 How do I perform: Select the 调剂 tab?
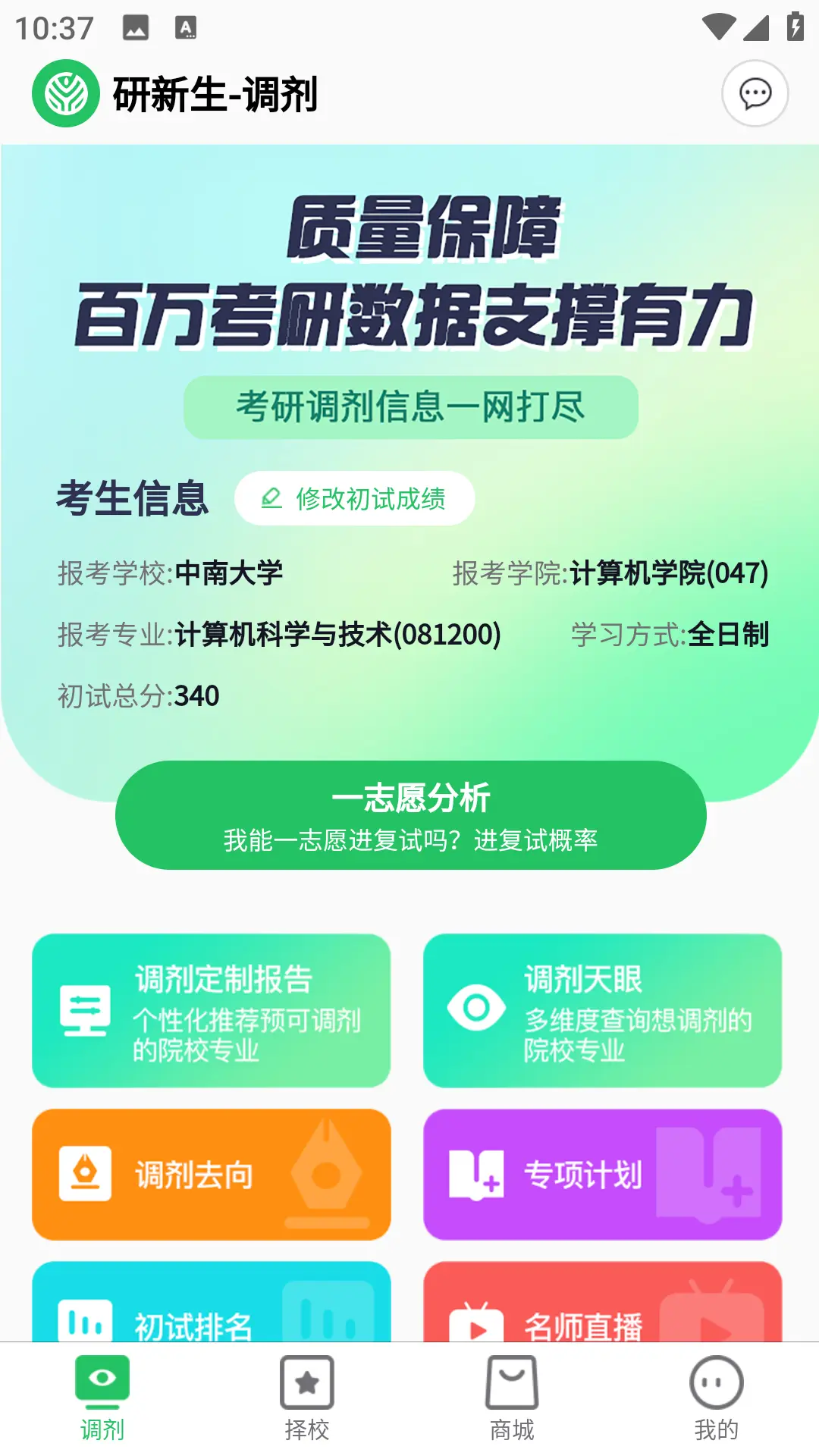(x=102, y=1399)
